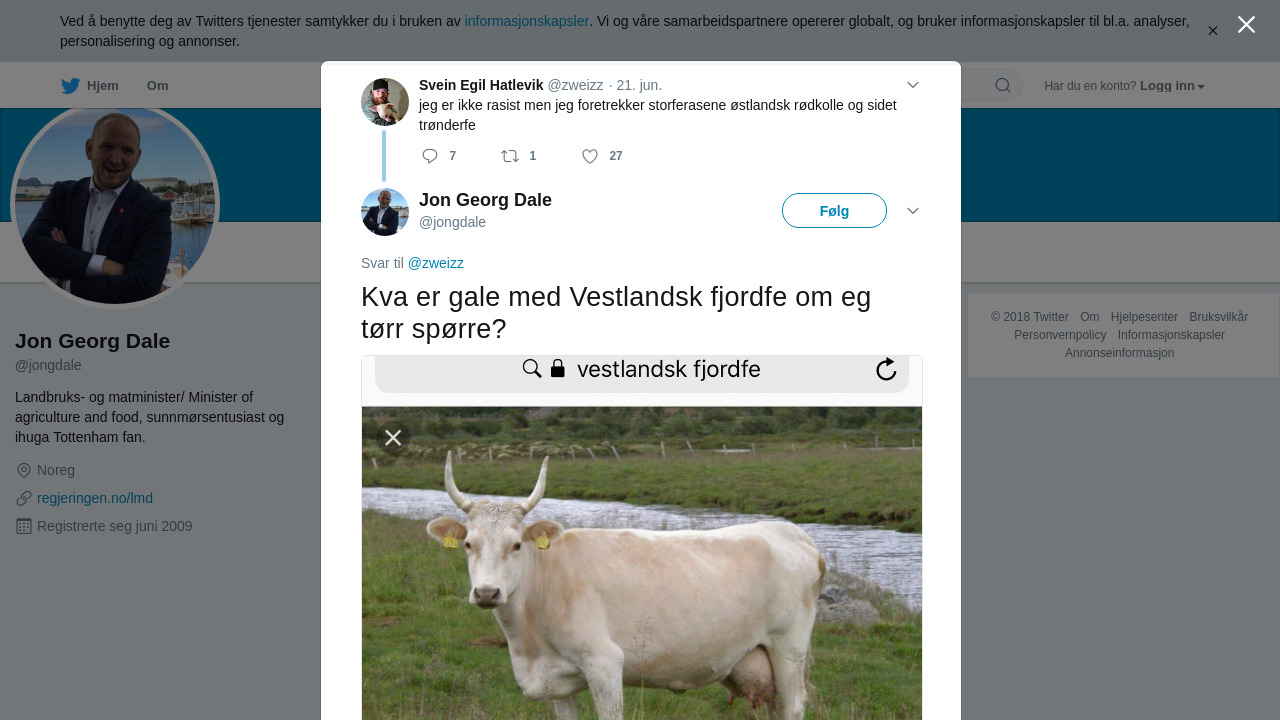Visit the regjeringen.no/lmd website link
This screenshot has width=1280, height=720.
click(x=95, y=498)
